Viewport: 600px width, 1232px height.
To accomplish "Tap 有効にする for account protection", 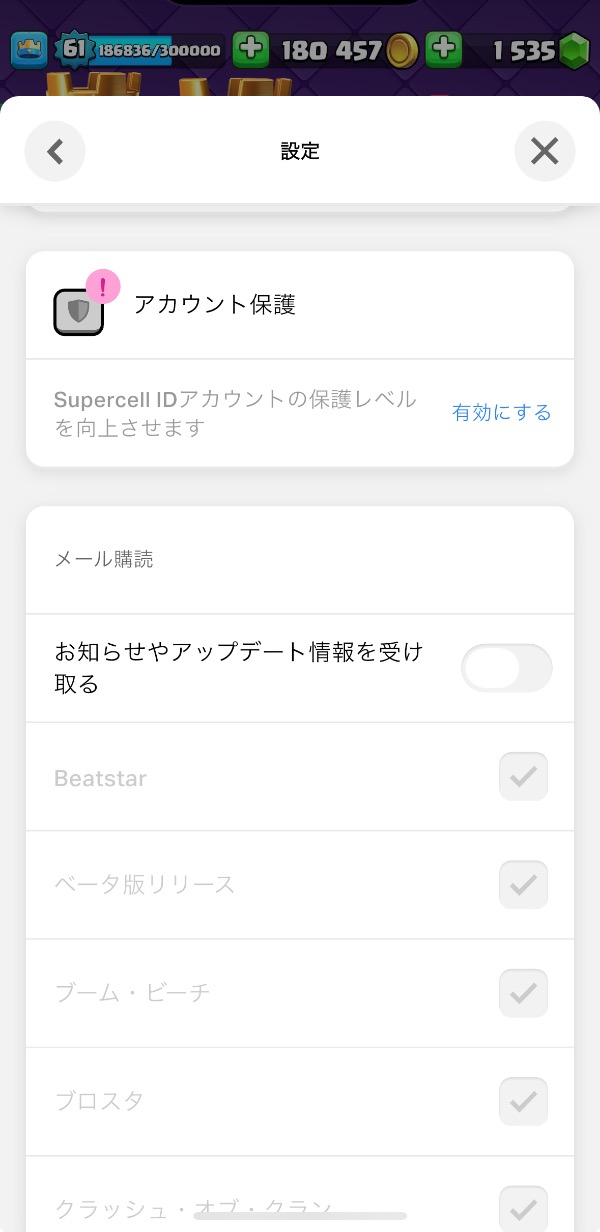I will (x=501, y=412).
